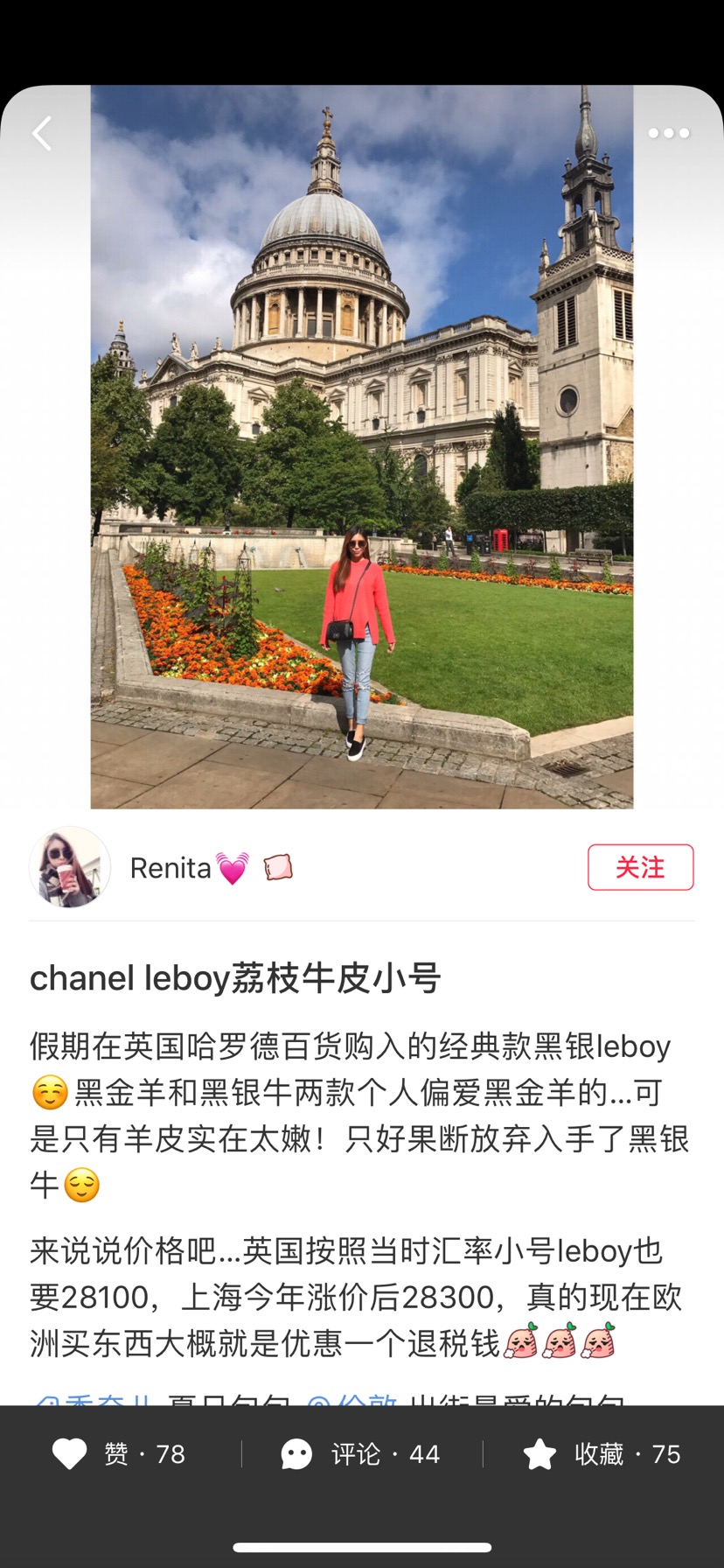This screenshot has width=724, height=1568.
Task: Open the profile via the name Renita
Action: [x=171, y=868]
